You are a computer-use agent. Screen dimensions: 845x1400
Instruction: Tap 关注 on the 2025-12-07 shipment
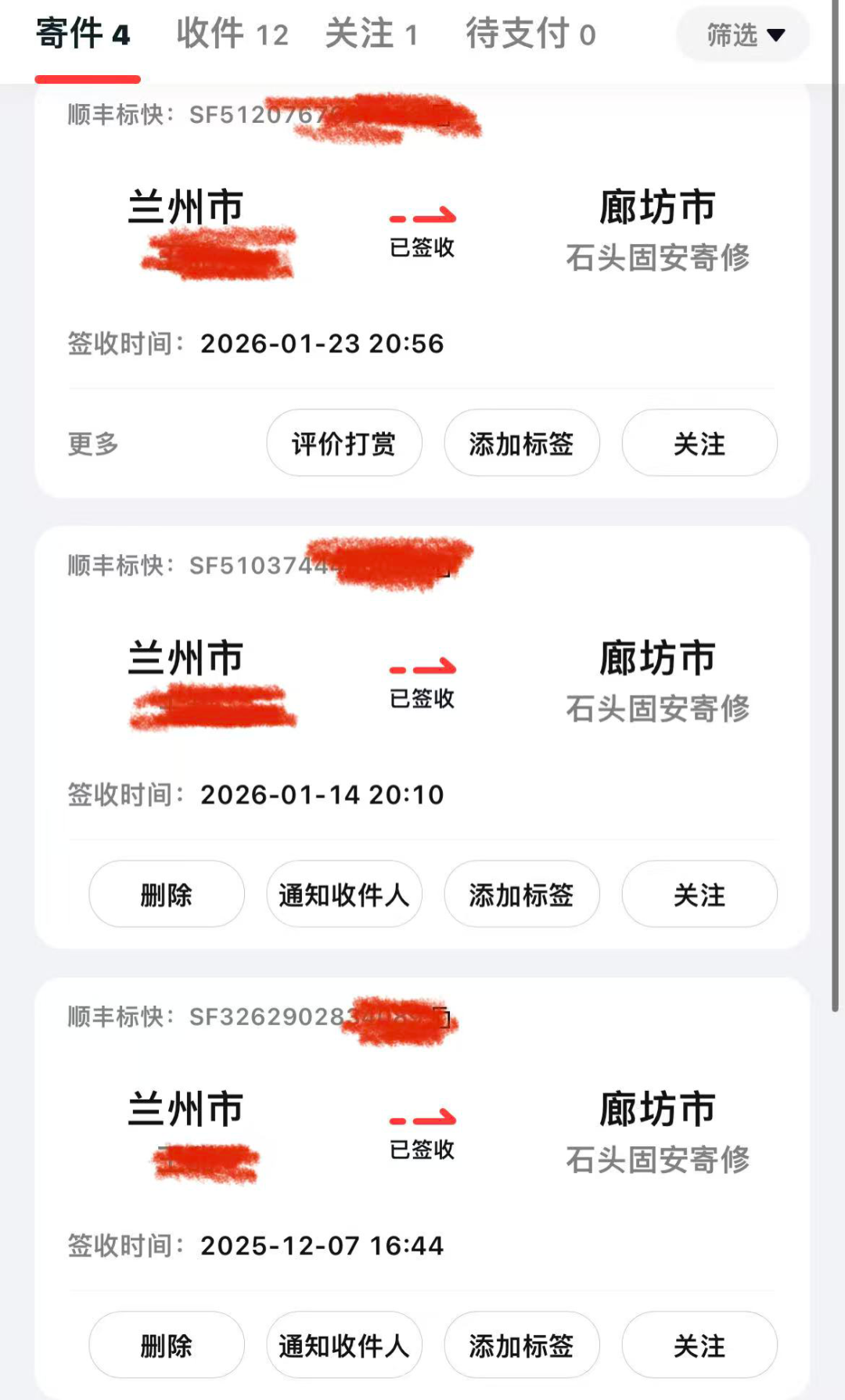point(699,1345)
